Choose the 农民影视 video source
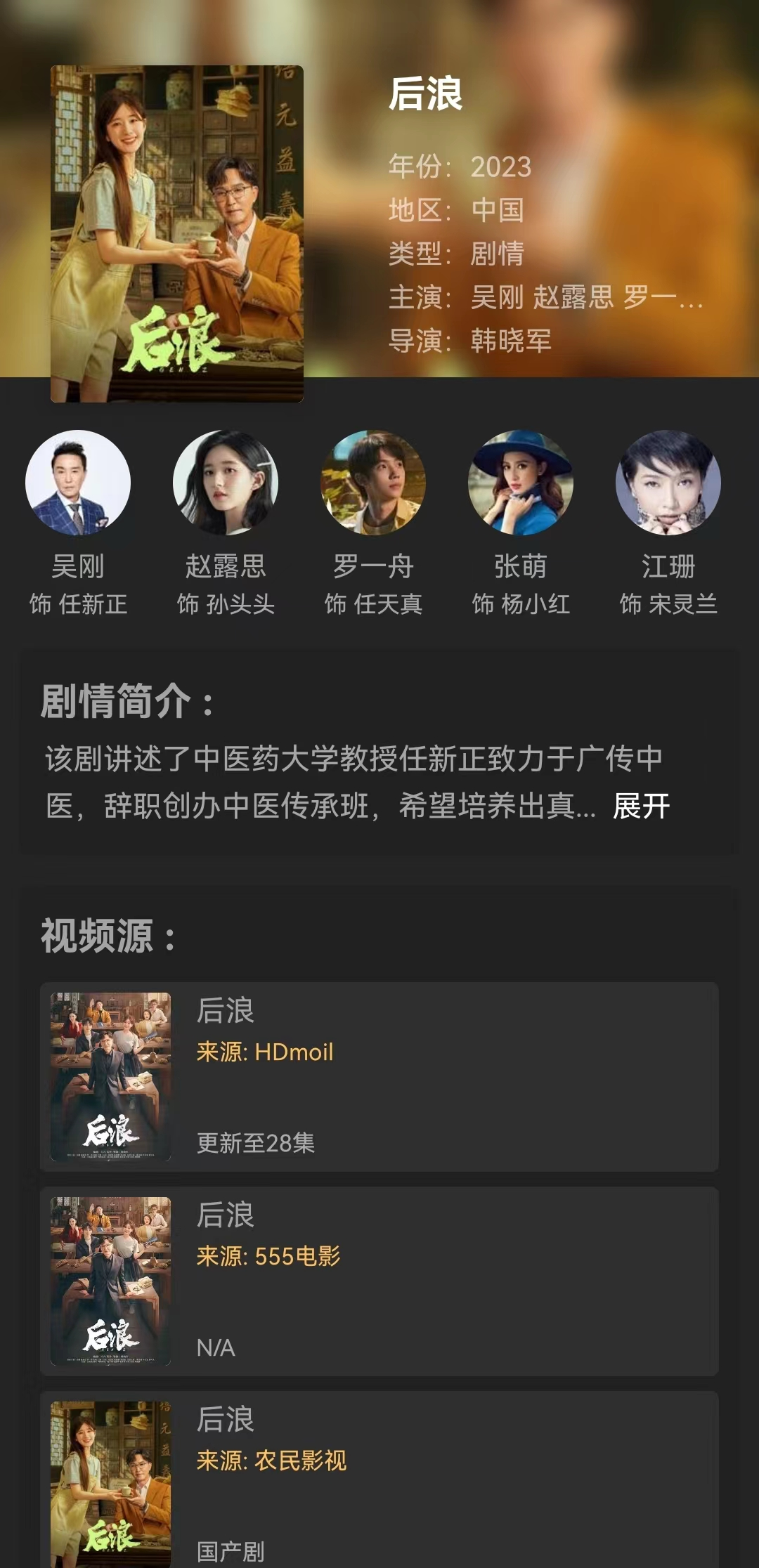 (x=379, y=1481)
